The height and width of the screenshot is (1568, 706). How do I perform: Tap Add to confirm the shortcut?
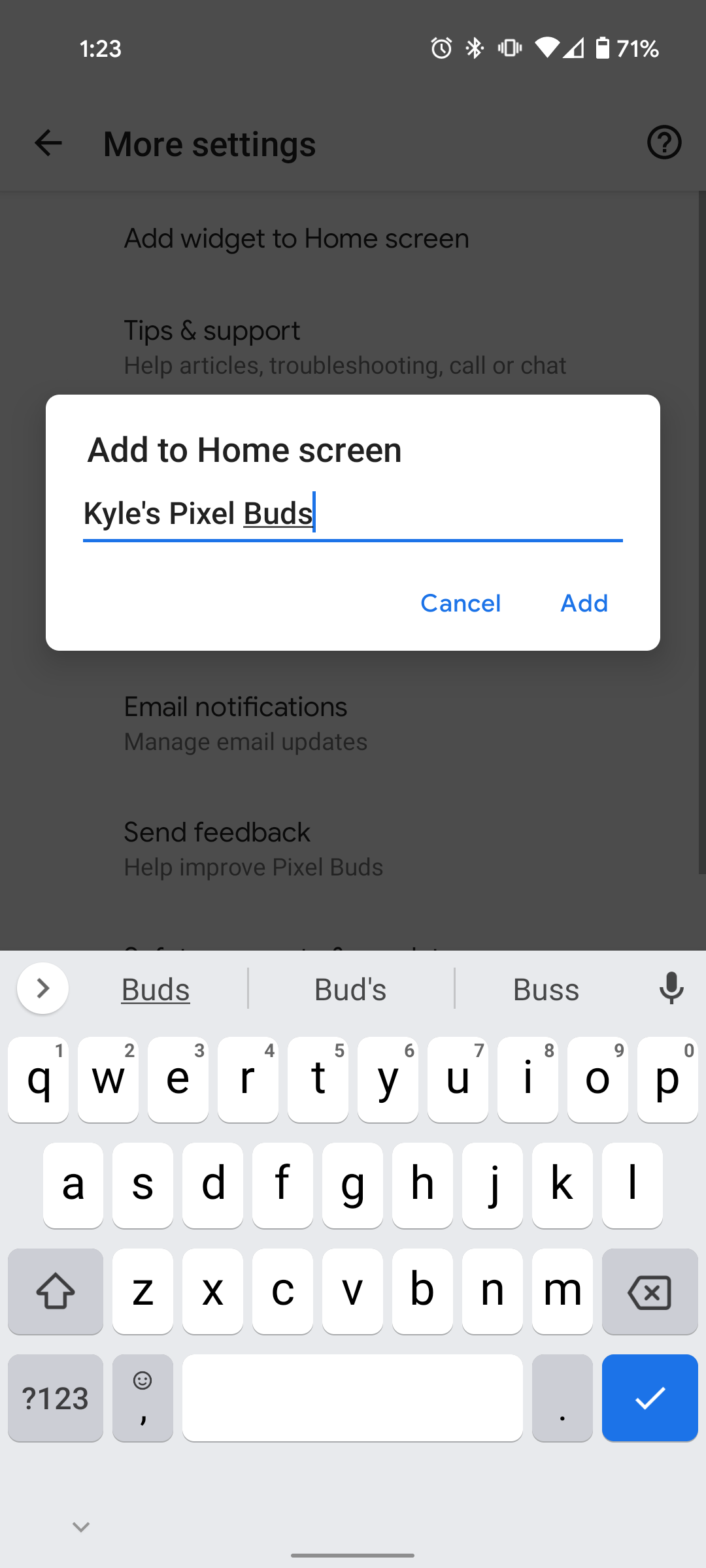pos(584,603)
